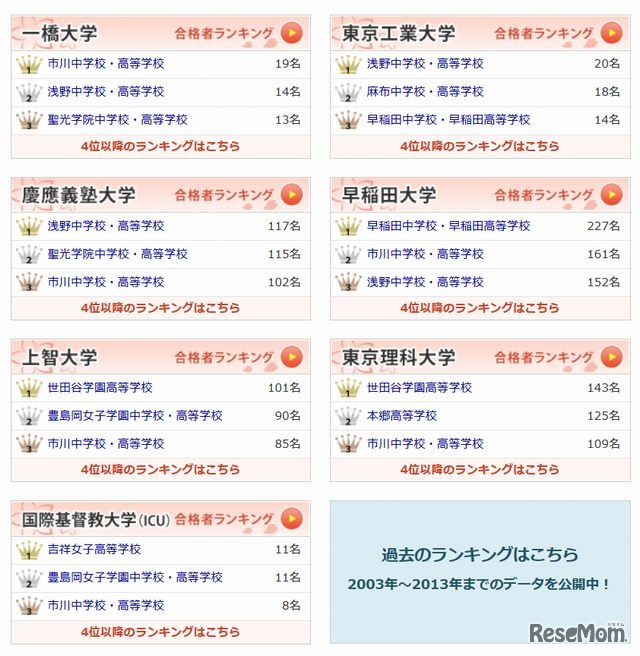
Task: View 4位以降 ranking for 東京工業大学
Action: (480, 146)
